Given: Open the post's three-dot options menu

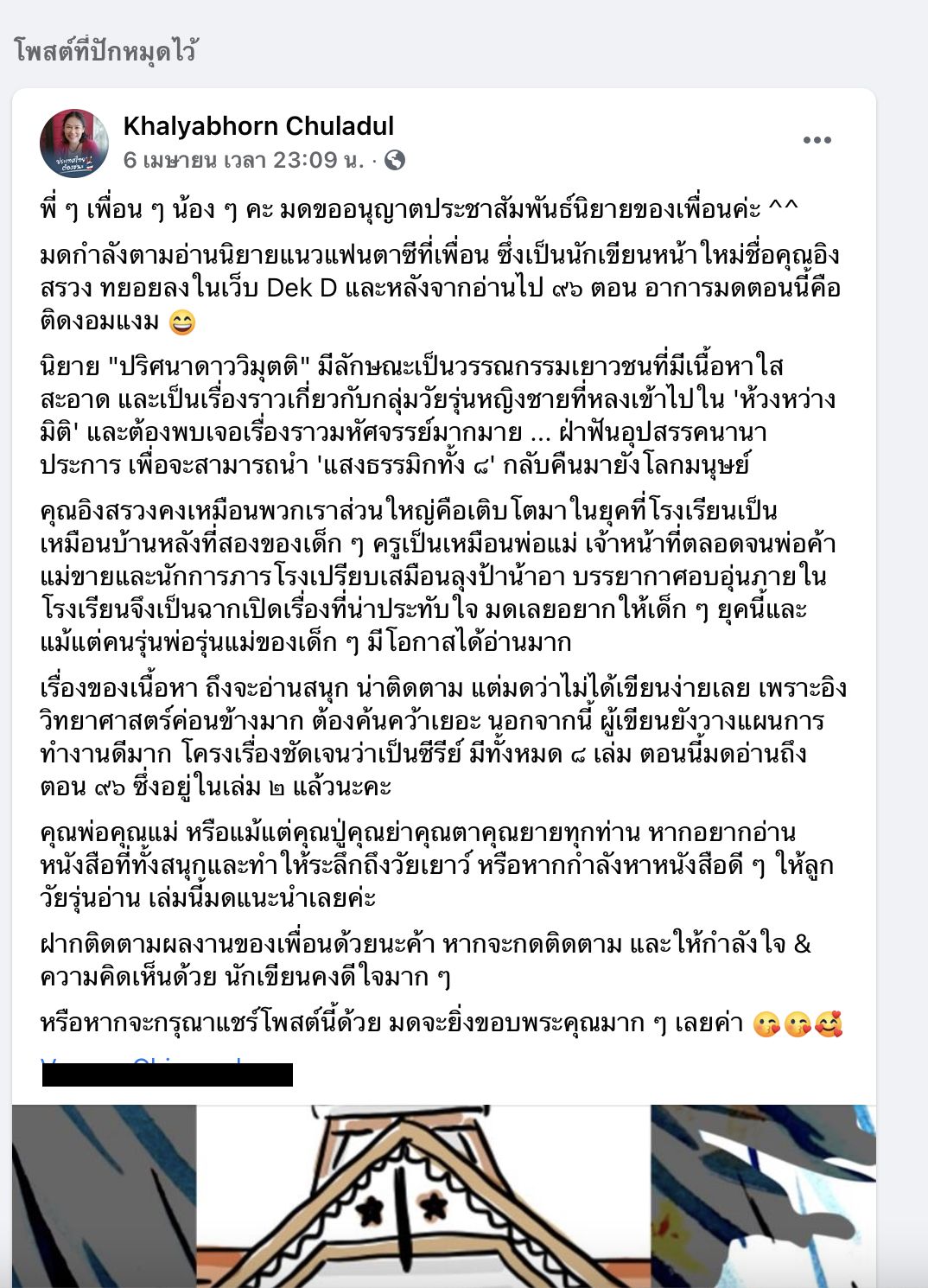Looking at the screenshot, I should [x=817, y=140].
